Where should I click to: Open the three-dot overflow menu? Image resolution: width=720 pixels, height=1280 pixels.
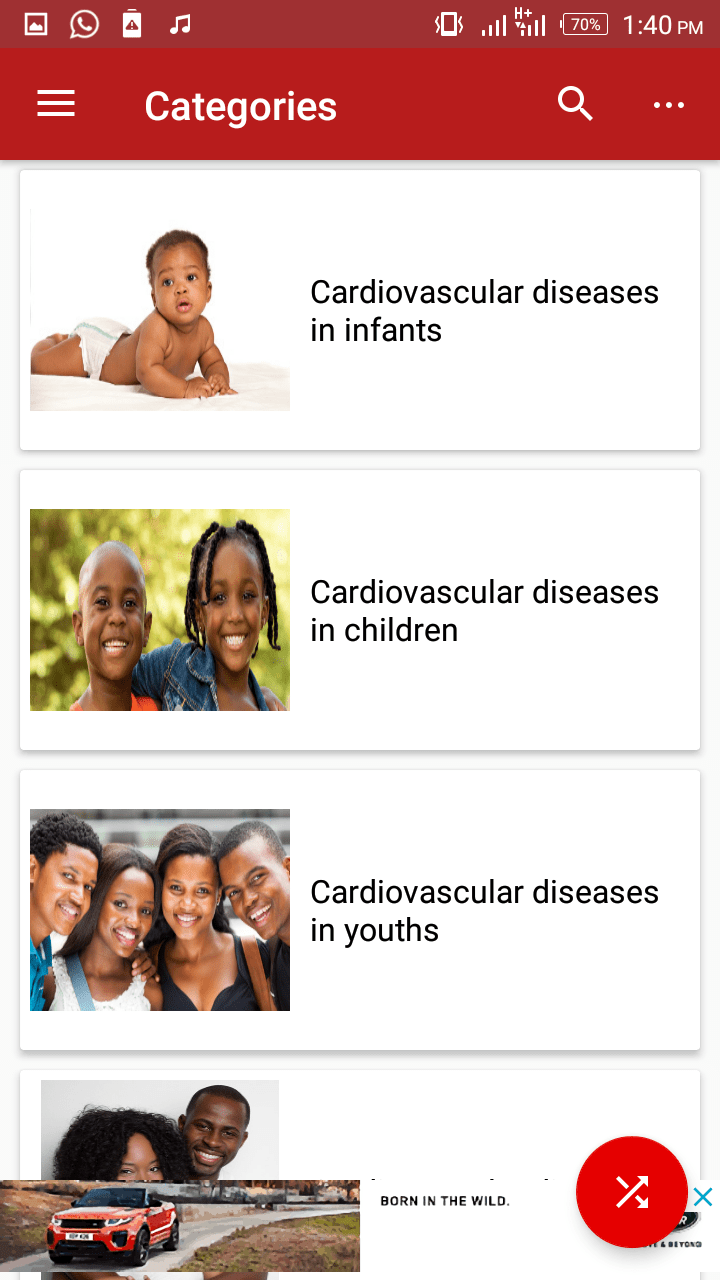[x=668, y=105]
